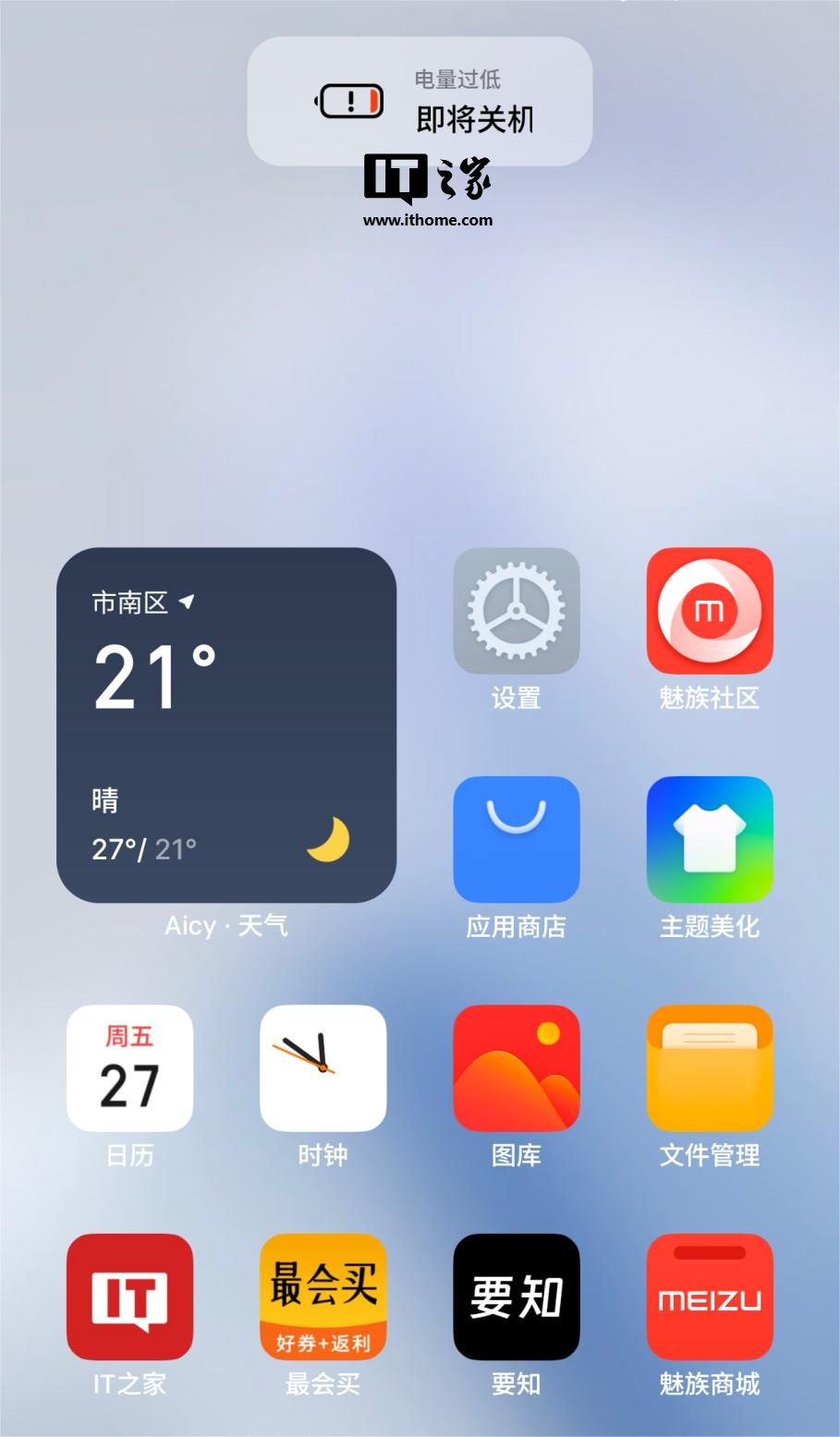Open the Aicy weather widget
The width and height of the screenshot is (840, 1437).
226,725
